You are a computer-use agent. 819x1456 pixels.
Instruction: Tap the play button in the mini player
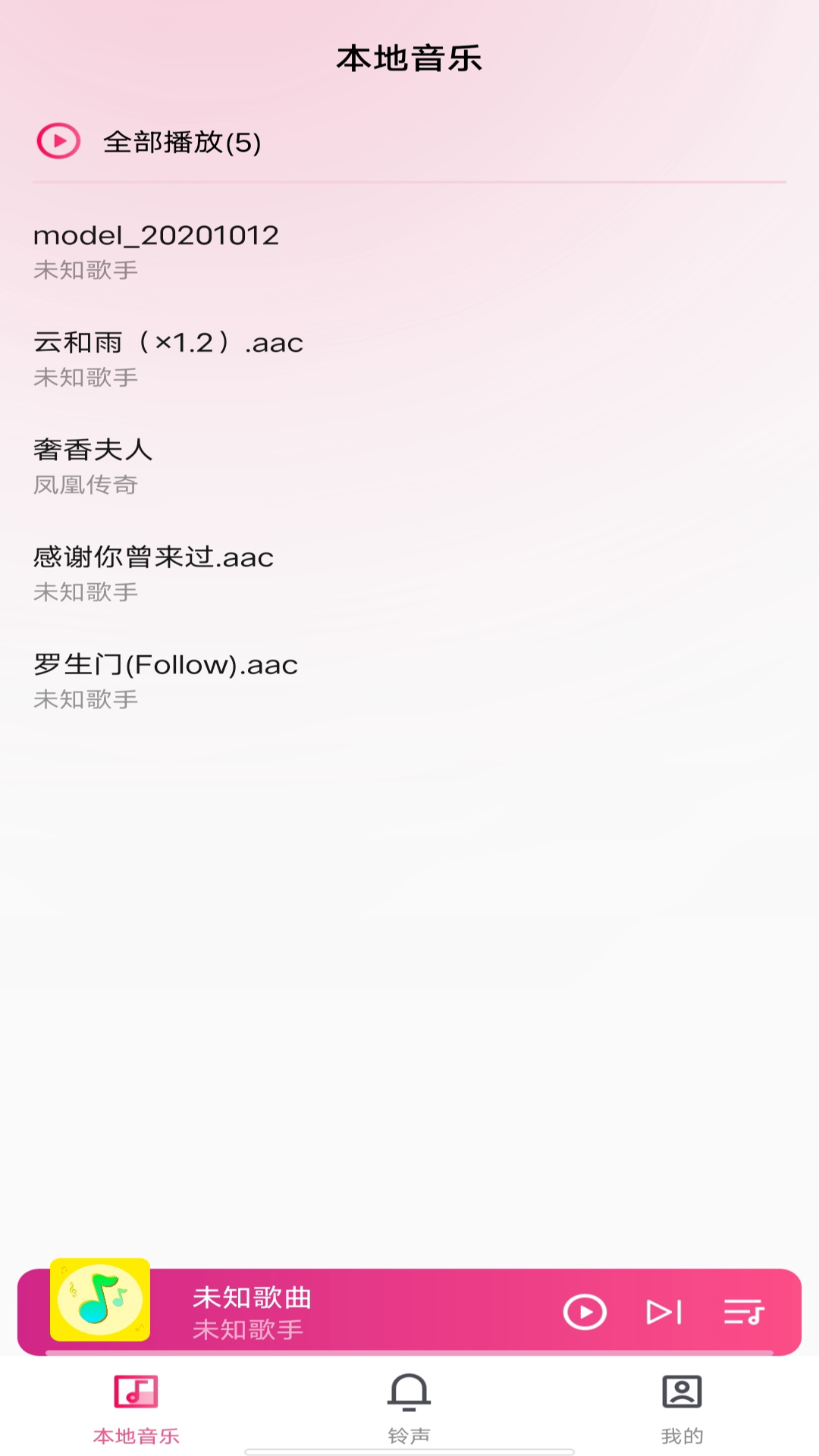585,1312
